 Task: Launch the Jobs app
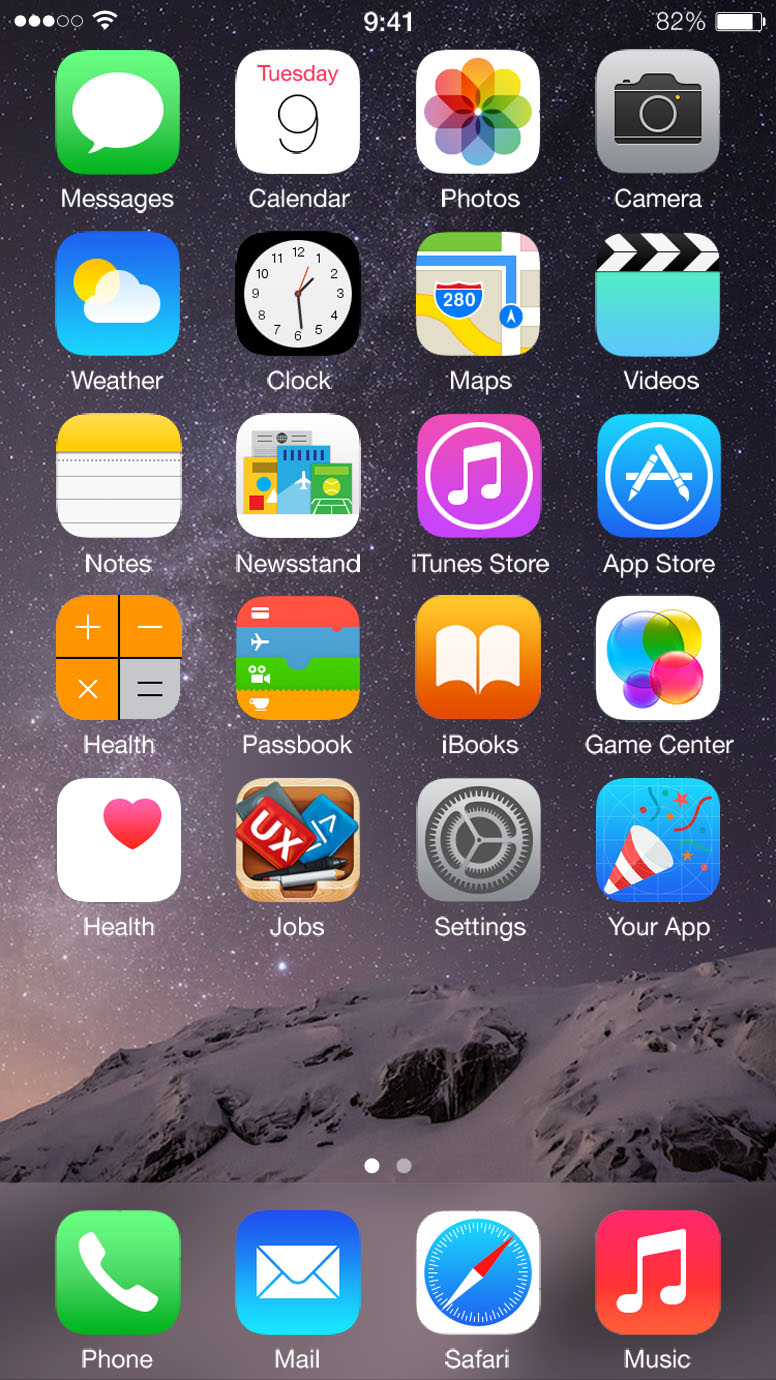(298, 840)
